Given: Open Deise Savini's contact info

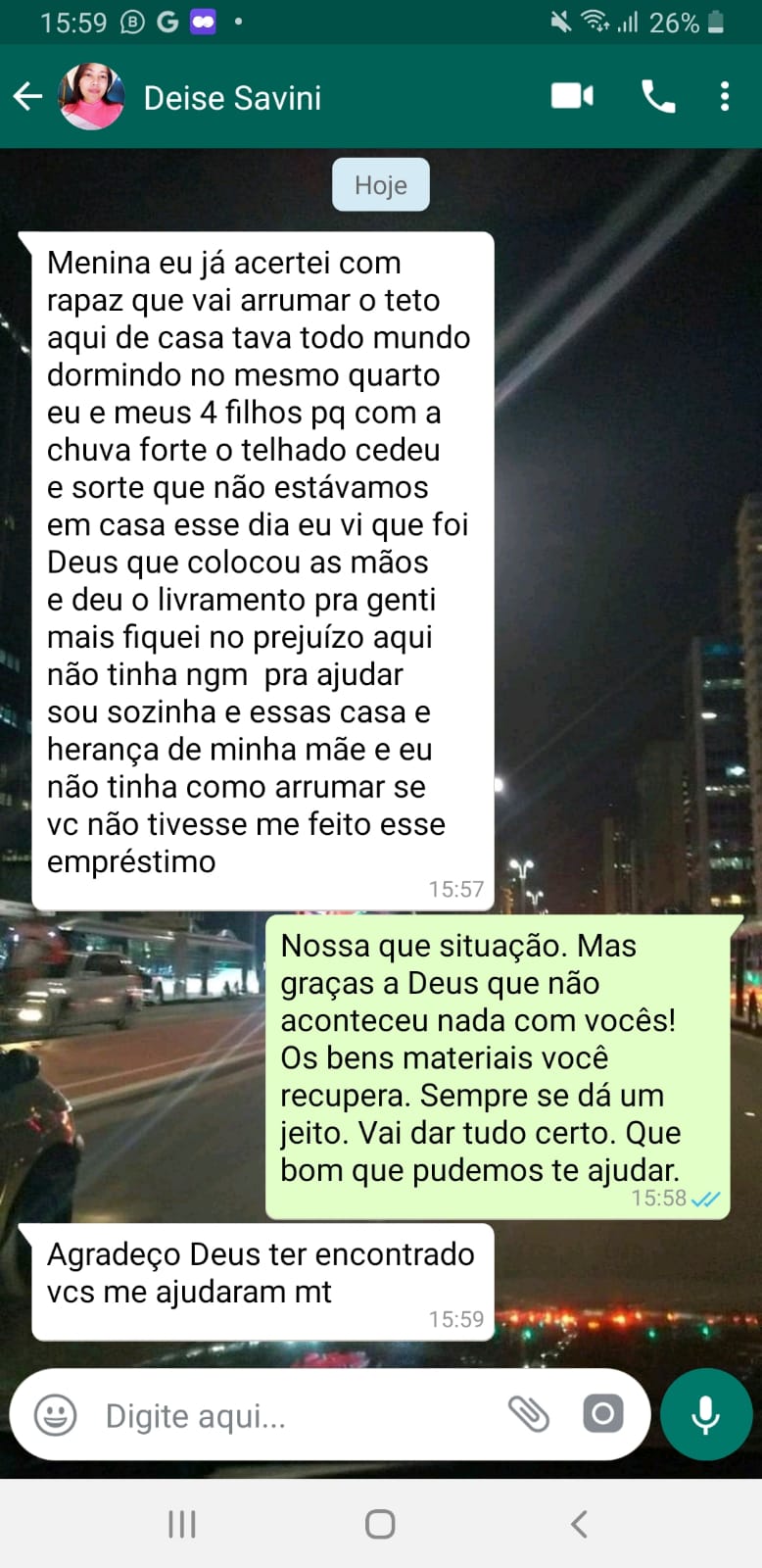Looking at the screenshot, I should 232,98.
